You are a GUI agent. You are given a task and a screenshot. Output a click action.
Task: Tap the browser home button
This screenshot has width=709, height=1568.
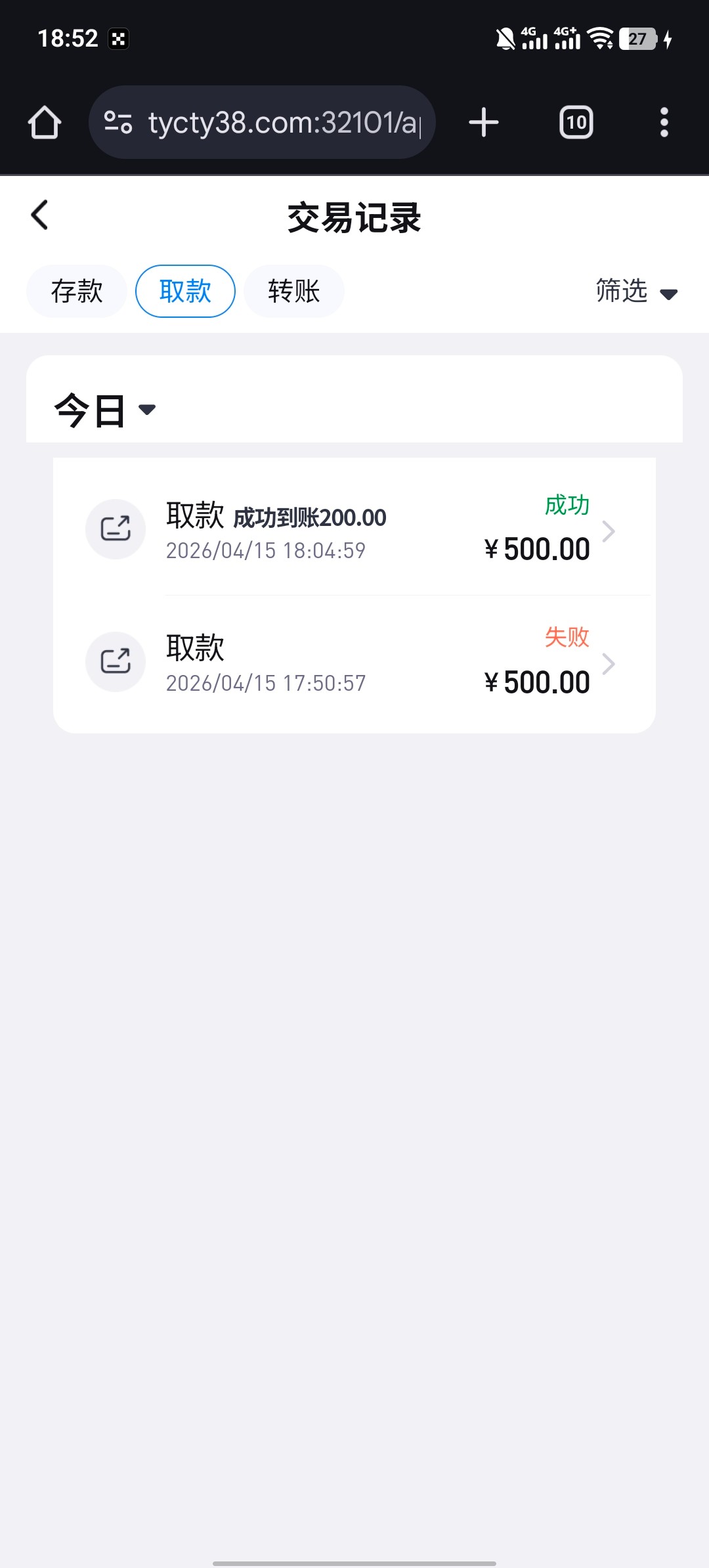click(45, 123)
